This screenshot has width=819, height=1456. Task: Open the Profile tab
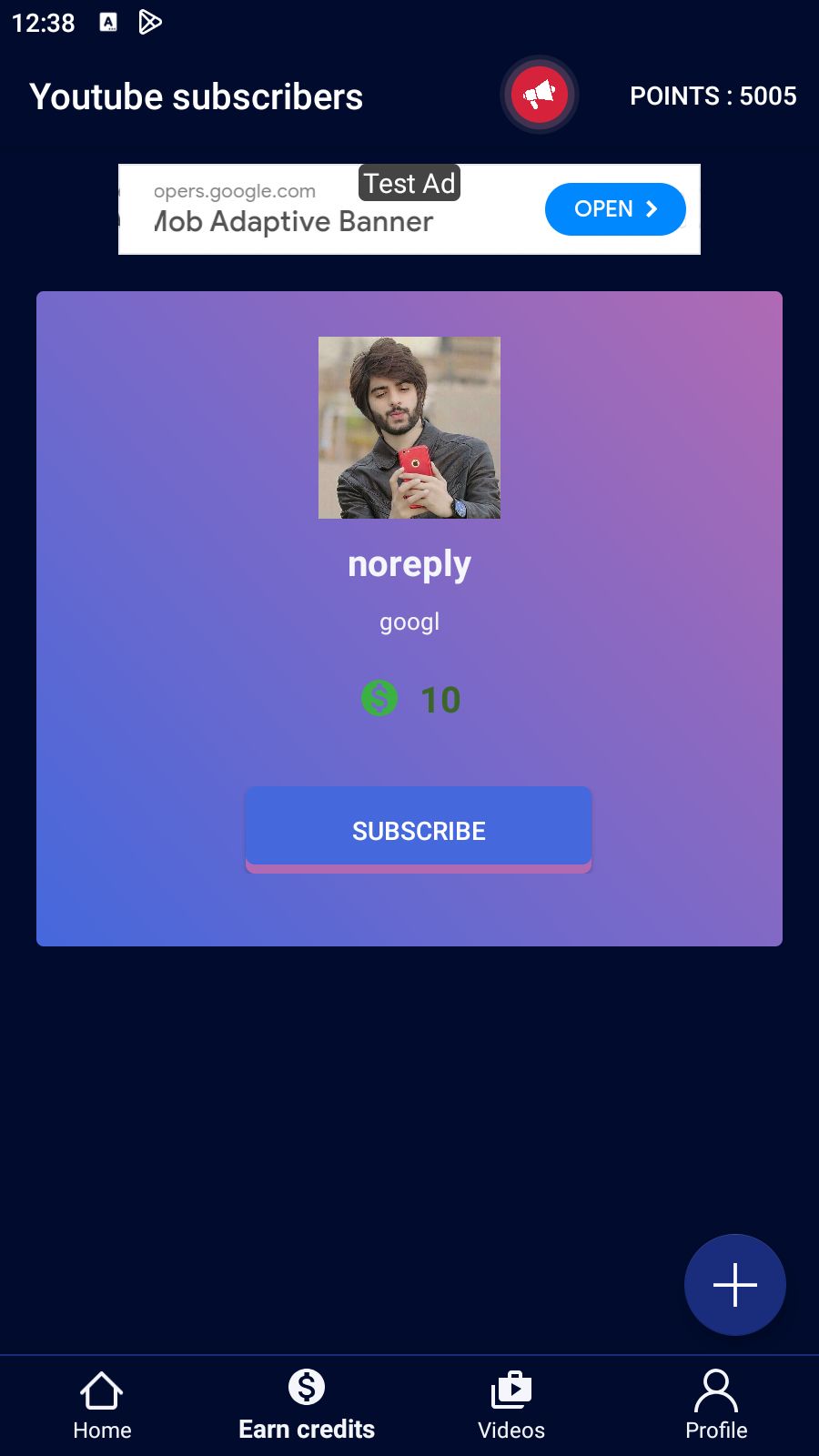[716, 1406]
